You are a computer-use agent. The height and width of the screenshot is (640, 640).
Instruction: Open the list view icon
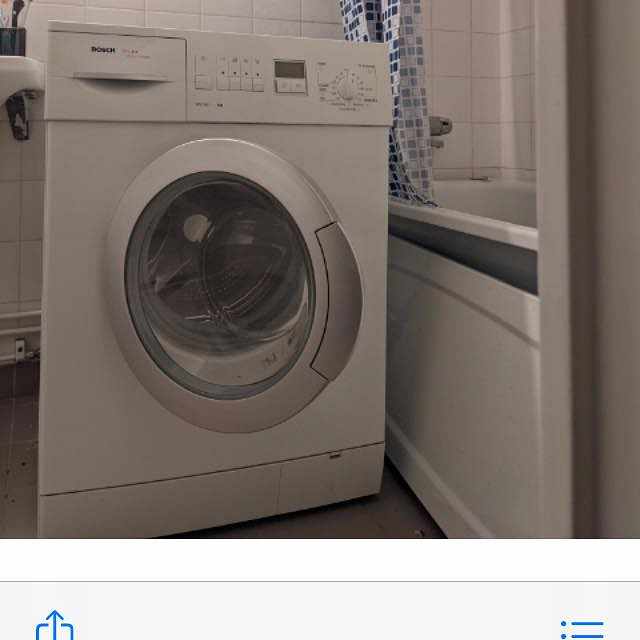[x=583, y=629]
